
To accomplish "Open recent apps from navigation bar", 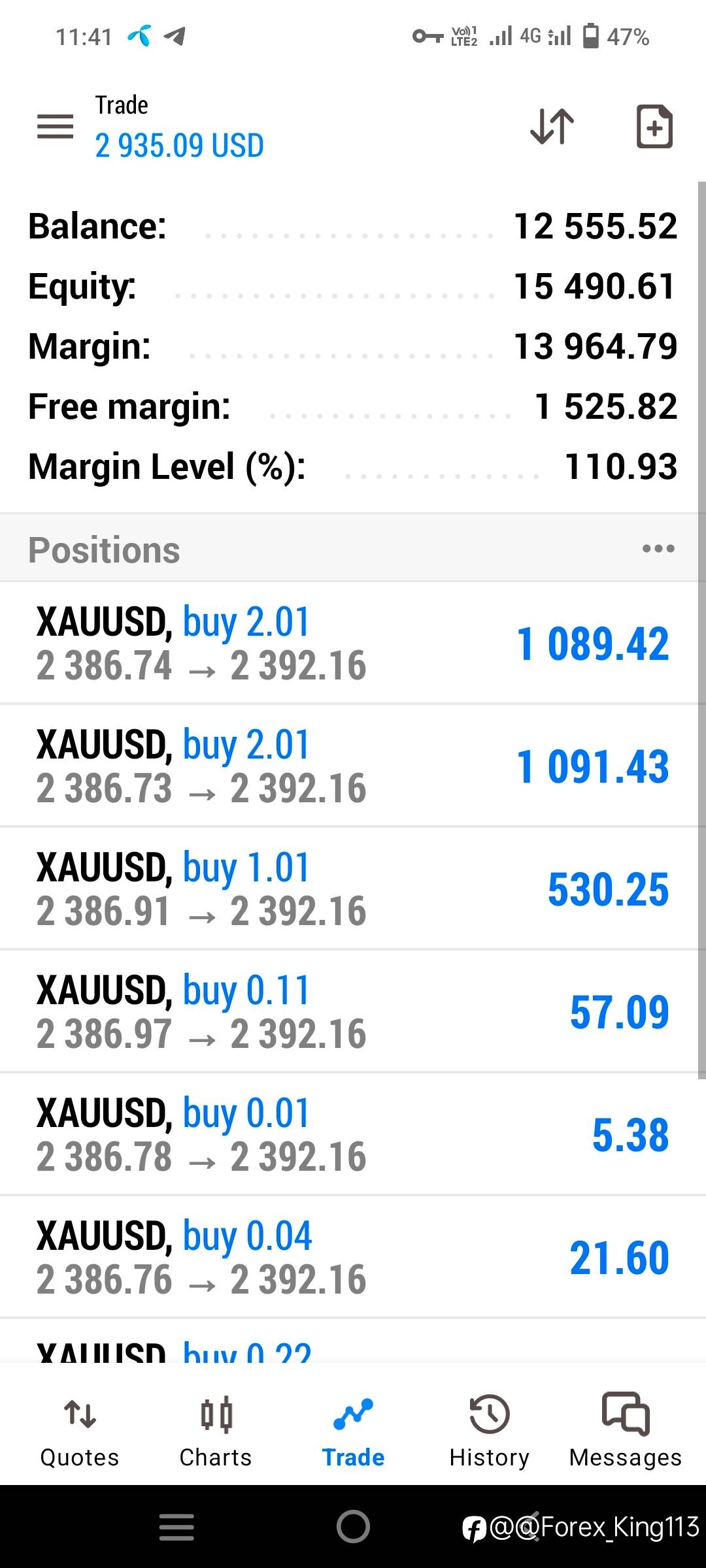I will (x=176, y=1527).
